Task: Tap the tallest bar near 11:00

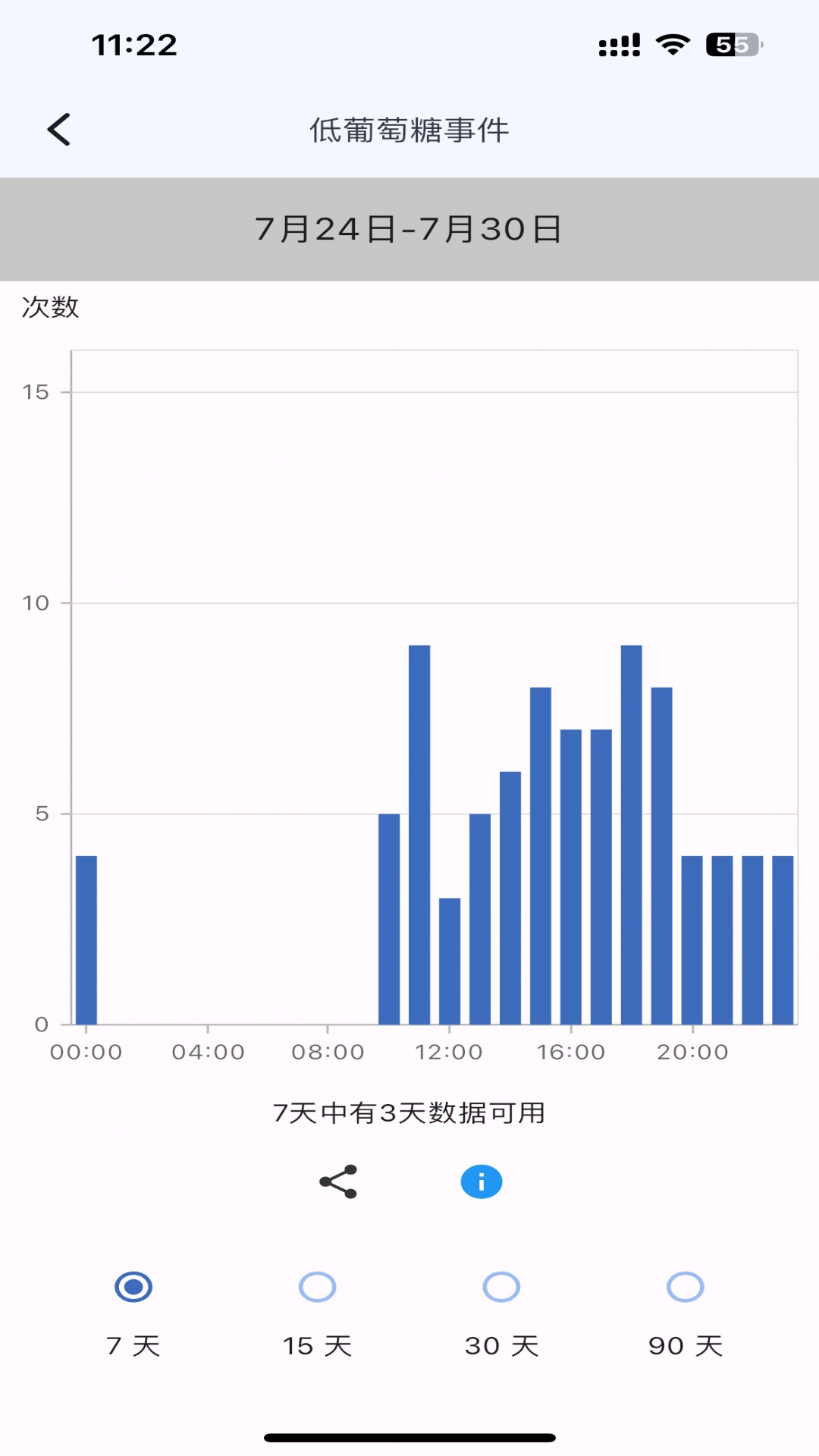Action: click(419, 834)
